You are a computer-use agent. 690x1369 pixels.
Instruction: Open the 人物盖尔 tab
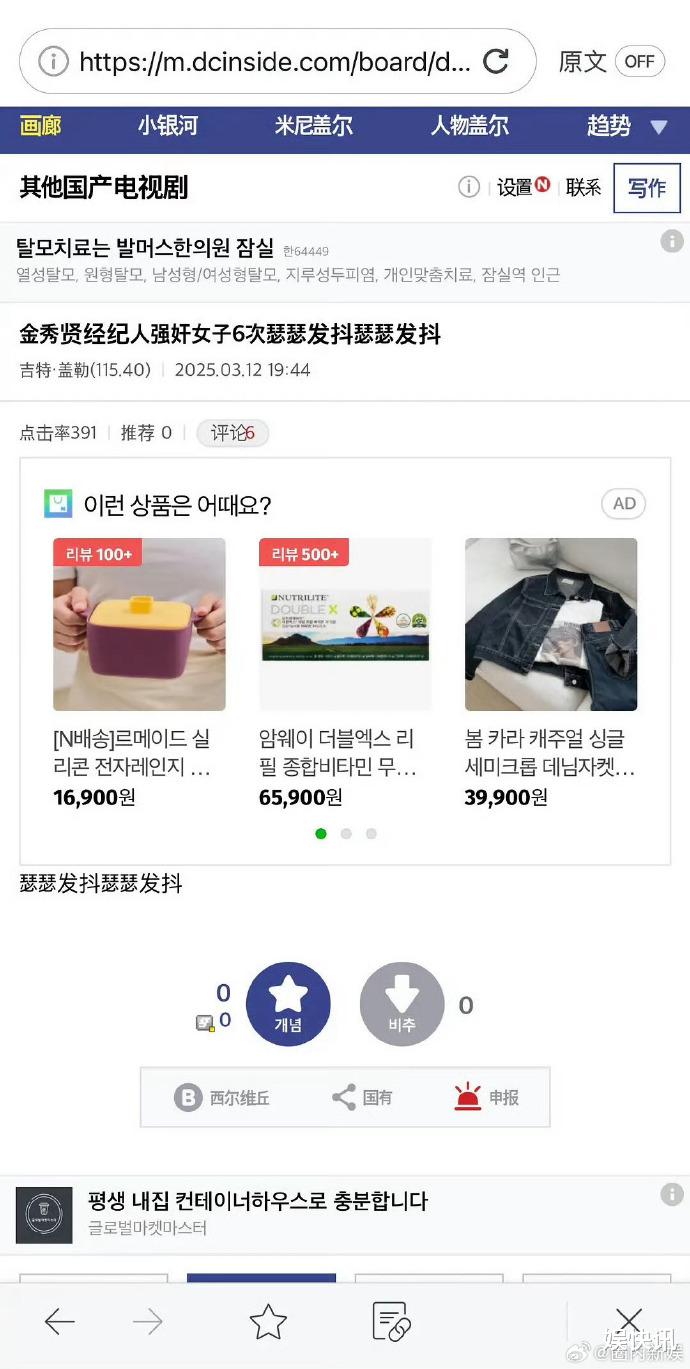(469, 126)
